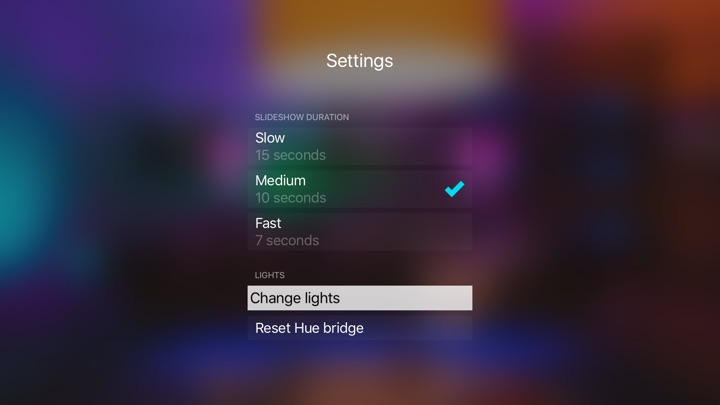Select the Slow 15 seconds slideshow duration

click(359, 146)
